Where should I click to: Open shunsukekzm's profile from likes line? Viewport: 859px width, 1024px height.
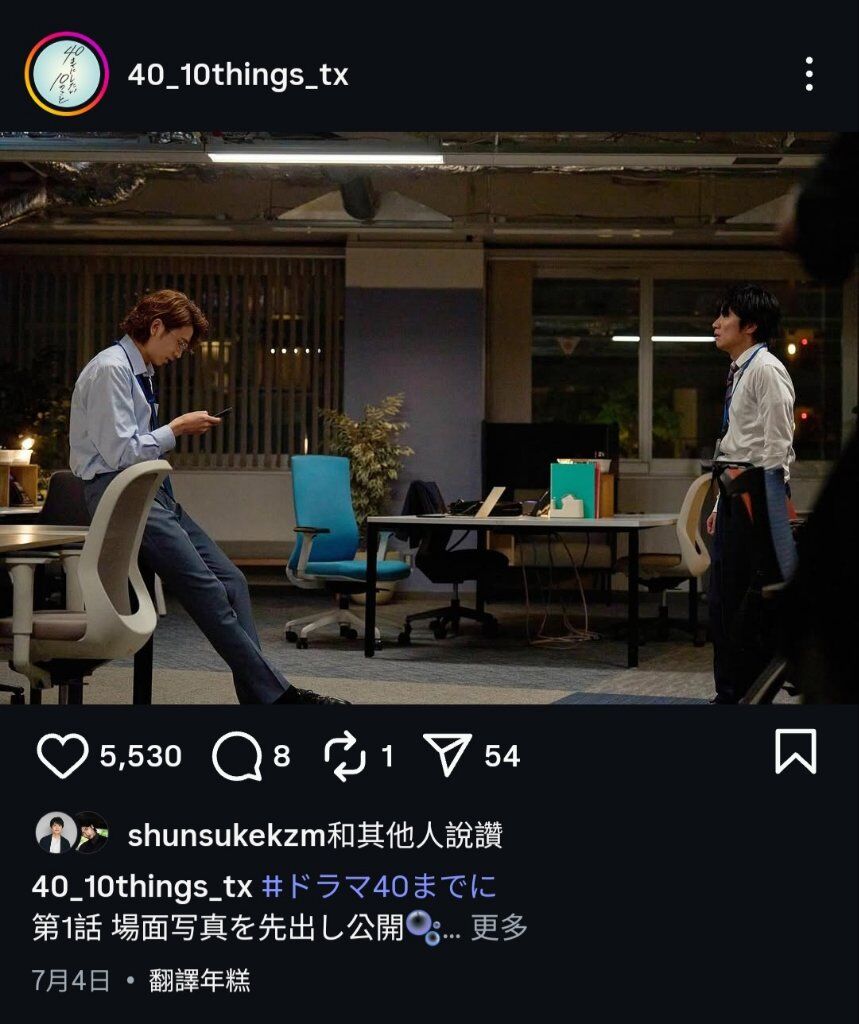(227, 835)
